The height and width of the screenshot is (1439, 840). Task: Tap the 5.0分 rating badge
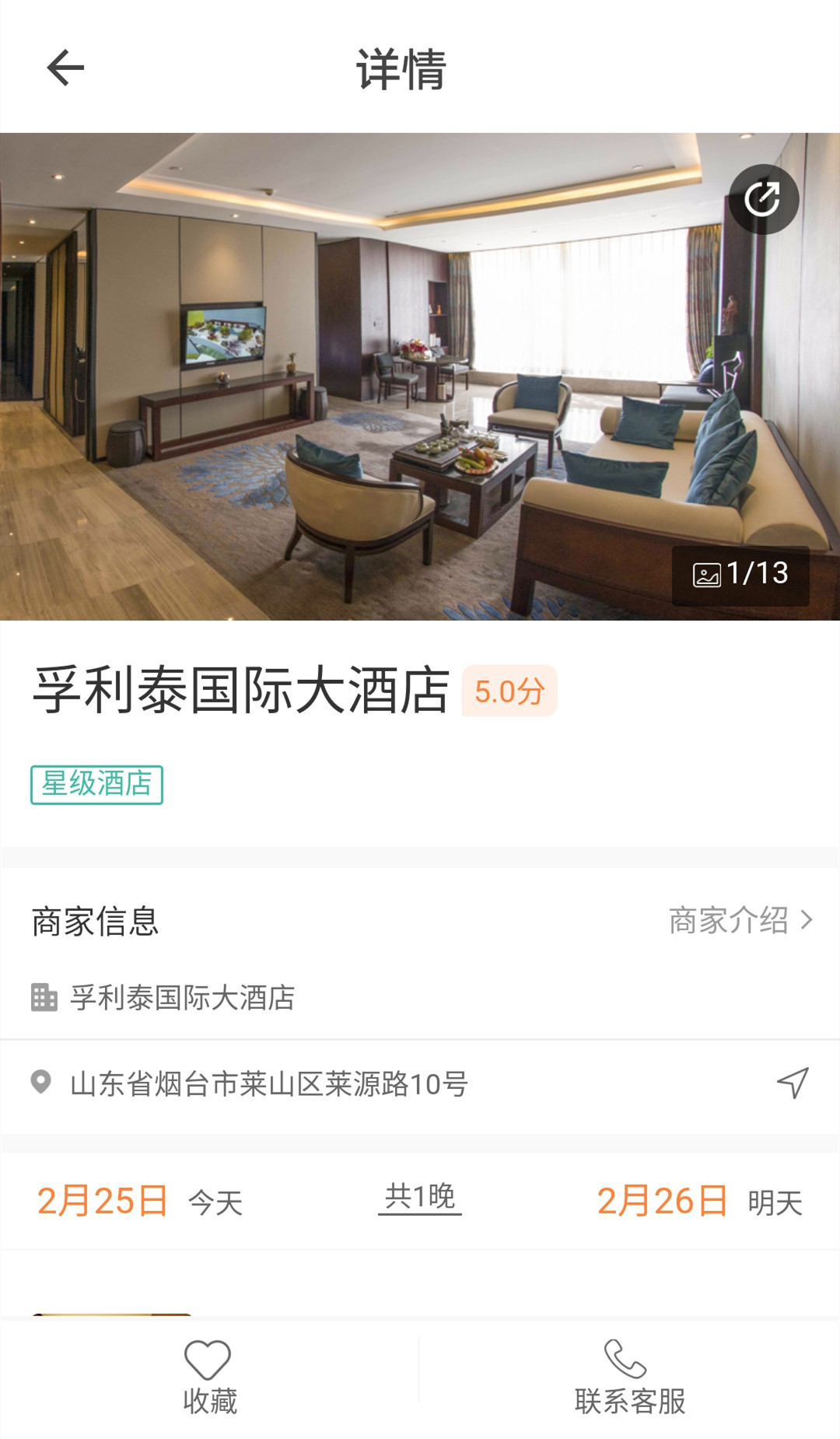coord(509,691)
